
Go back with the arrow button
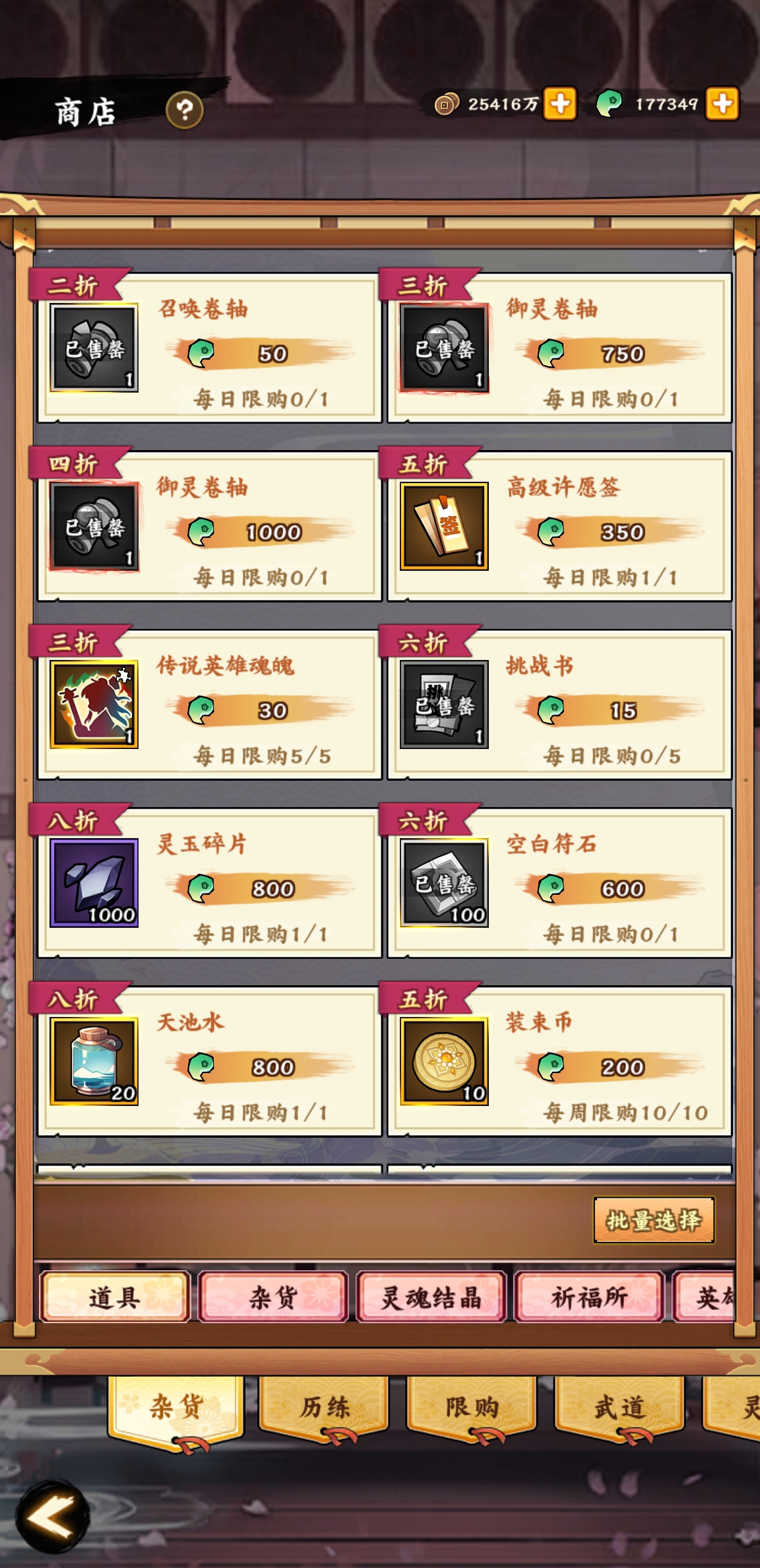coord(53,1517)
